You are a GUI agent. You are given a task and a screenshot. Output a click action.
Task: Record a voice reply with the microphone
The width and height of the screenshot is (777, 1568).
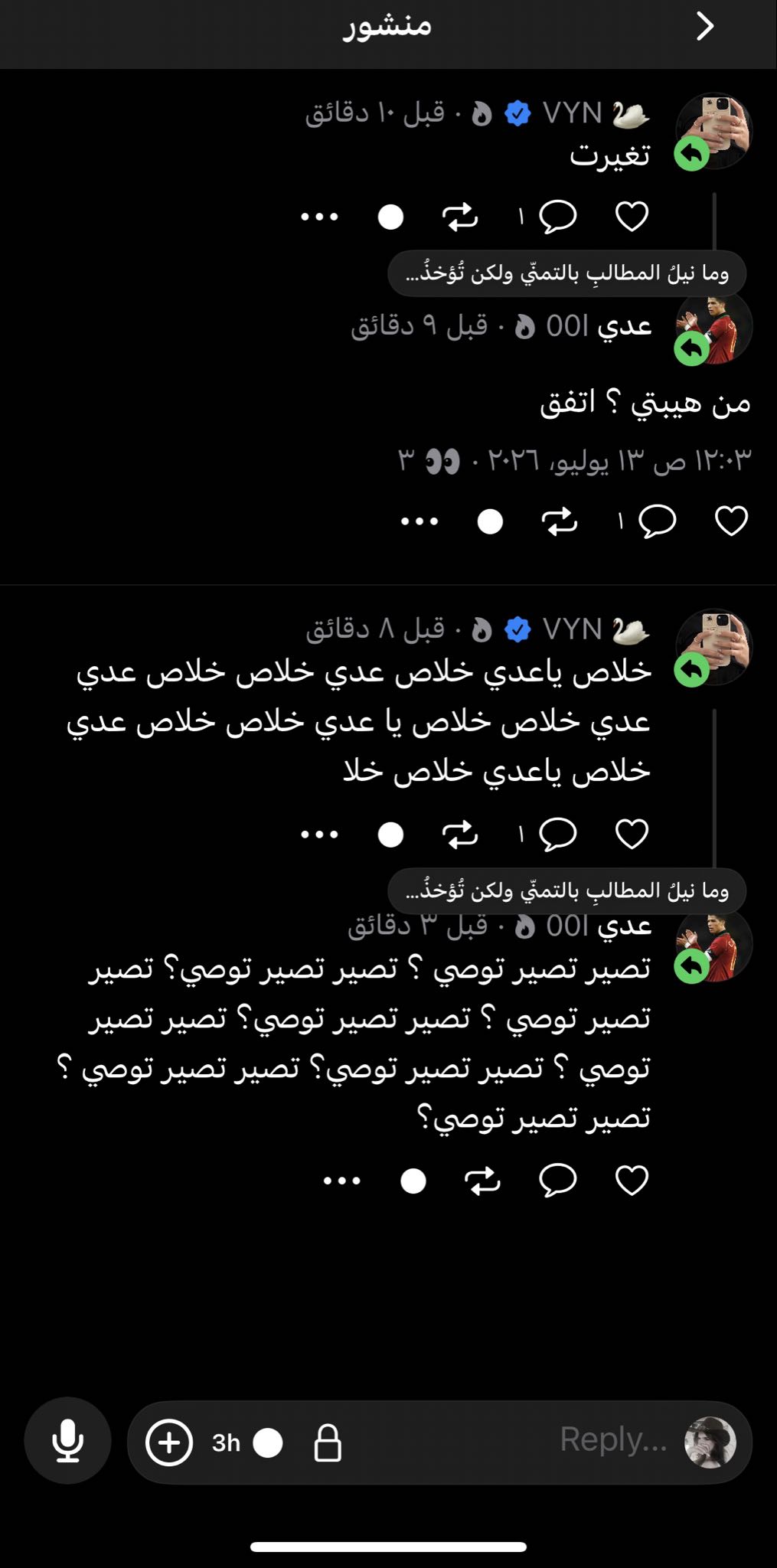click(x=67, y=1440)
